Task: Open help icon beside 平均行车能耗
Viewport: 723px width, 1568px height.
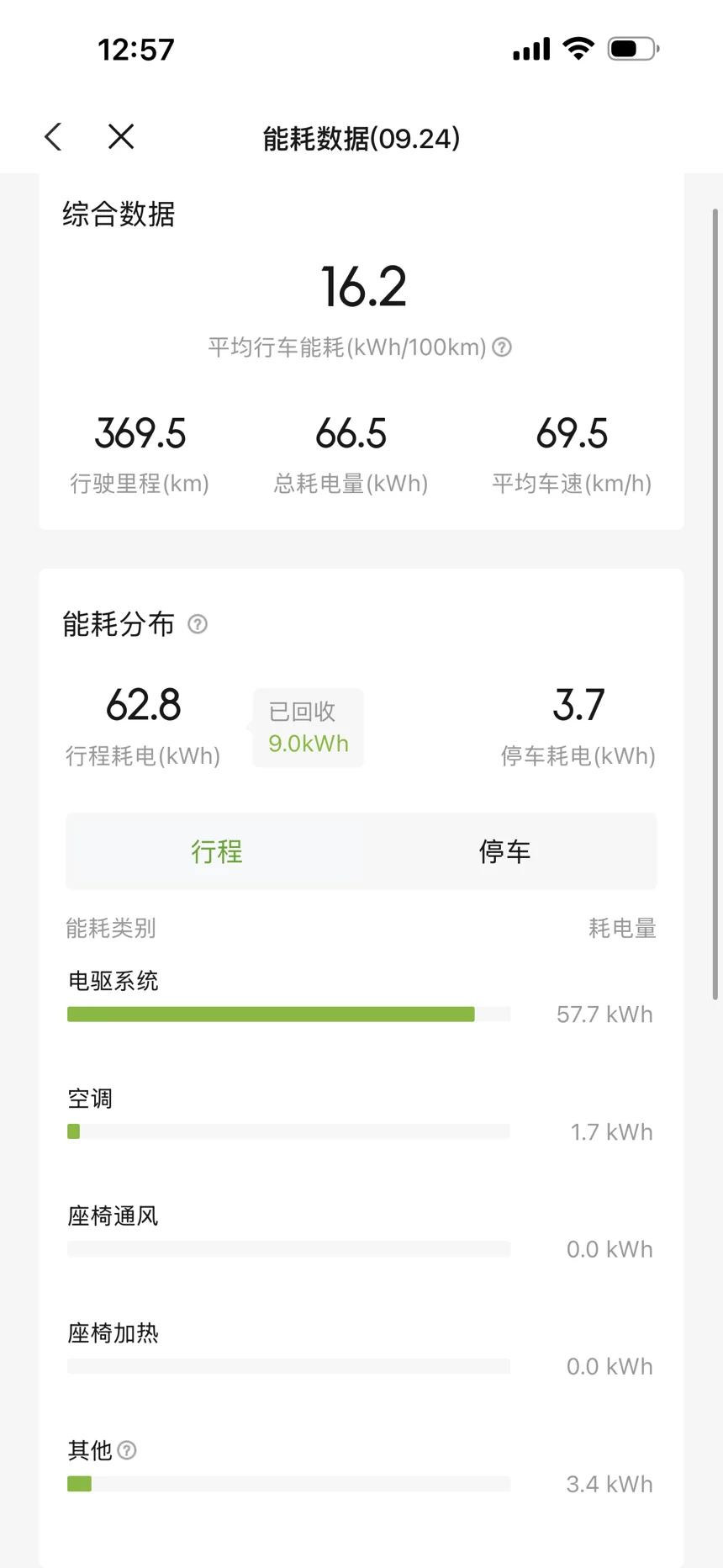Action: coord(502,347)
